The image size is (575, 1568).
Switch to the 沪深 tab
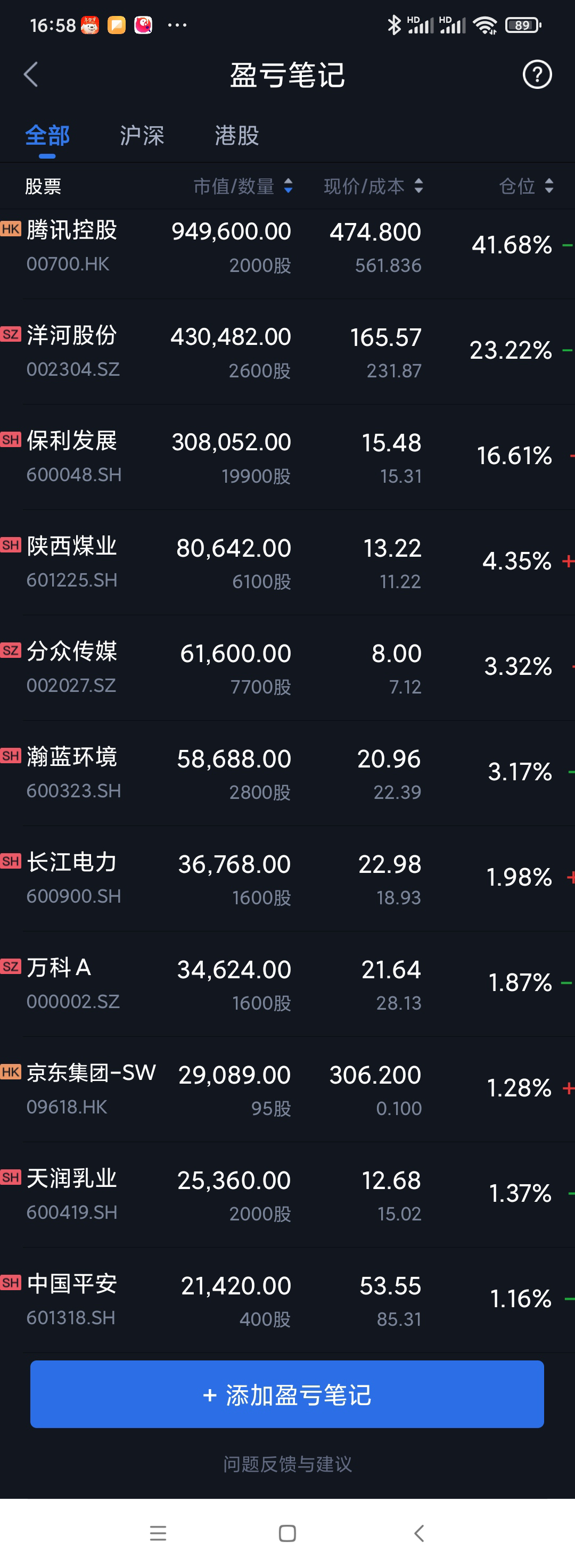142,135
